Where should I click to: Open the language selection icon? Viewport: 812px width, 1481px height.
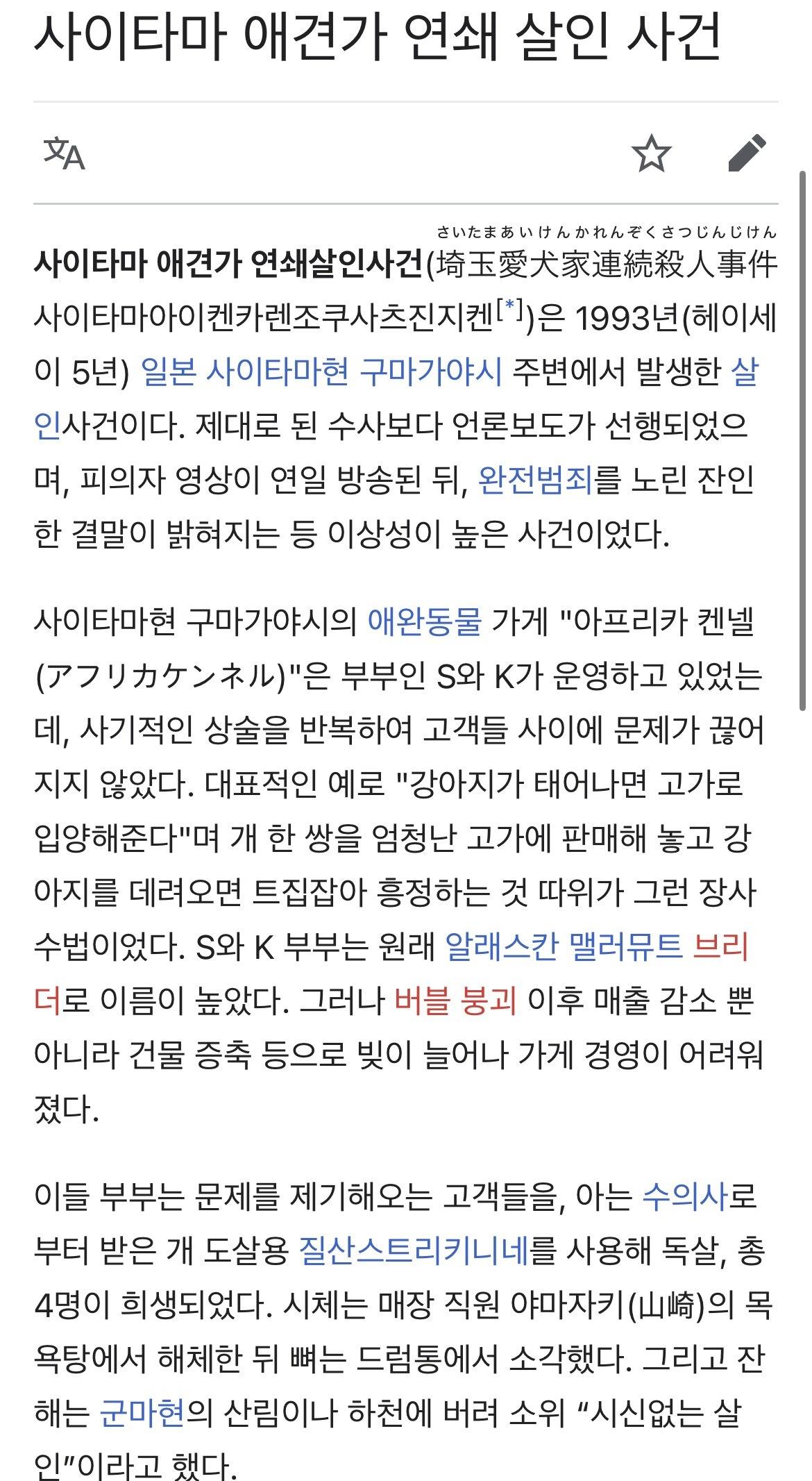[64, 153]
